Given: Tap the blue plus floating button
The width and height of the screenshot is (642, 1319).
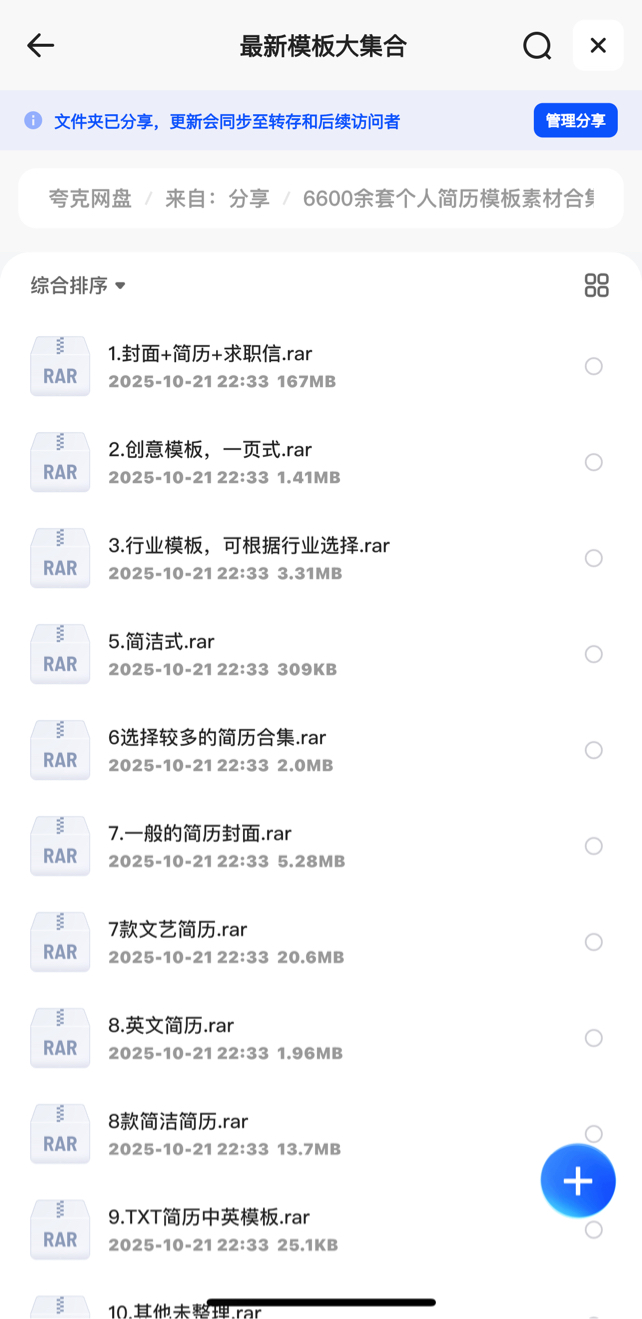Looking at the screenshot, I should 578,1181.
